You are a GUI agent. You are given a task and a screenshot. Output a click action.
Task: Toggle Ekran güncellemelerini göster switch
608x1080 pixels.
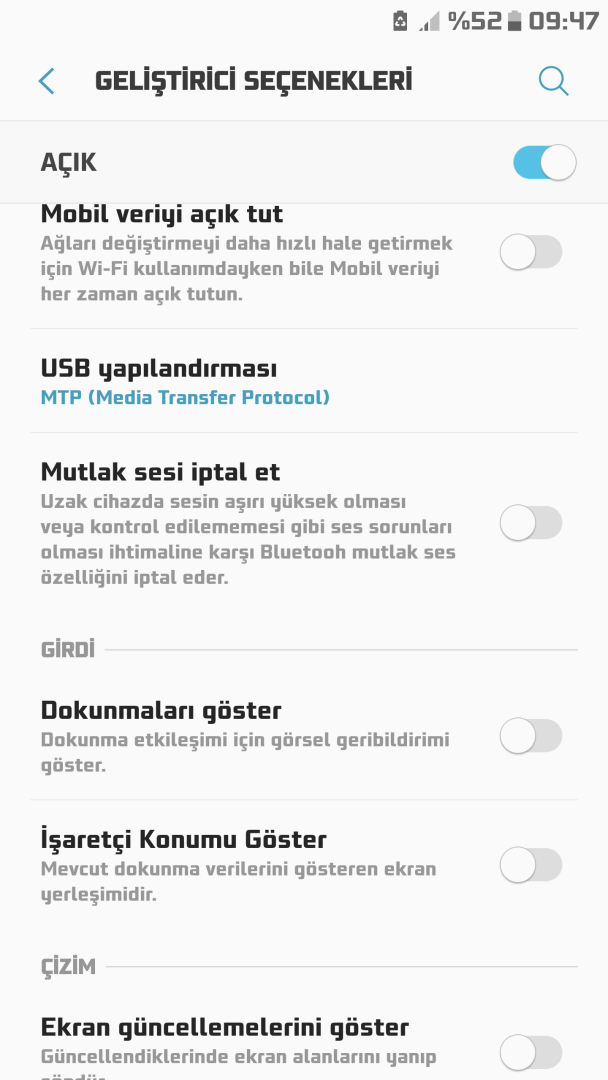tap(531, 1051)
